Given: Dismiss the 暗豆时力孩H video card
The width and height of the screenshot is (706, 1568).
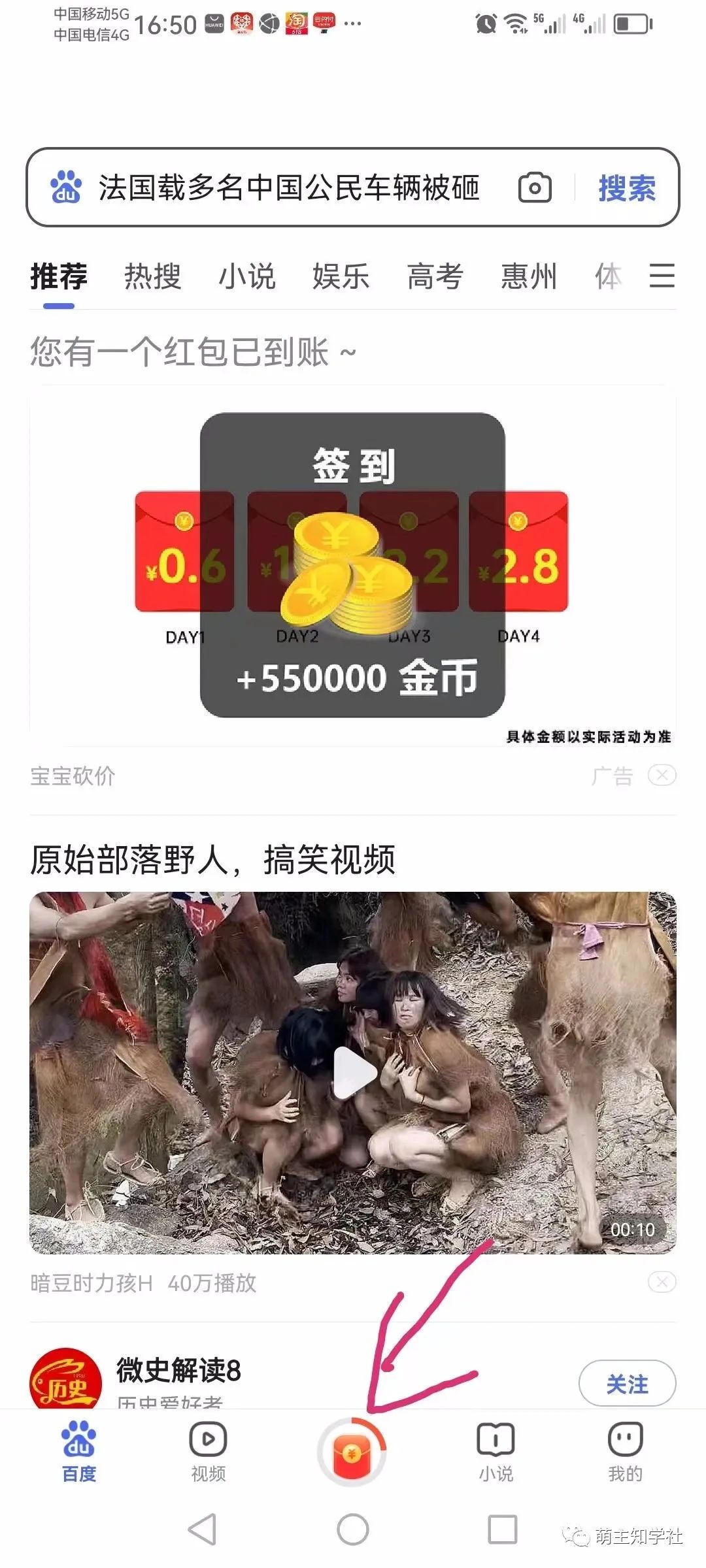Looking at the screenshot, I should [662, 1282].
